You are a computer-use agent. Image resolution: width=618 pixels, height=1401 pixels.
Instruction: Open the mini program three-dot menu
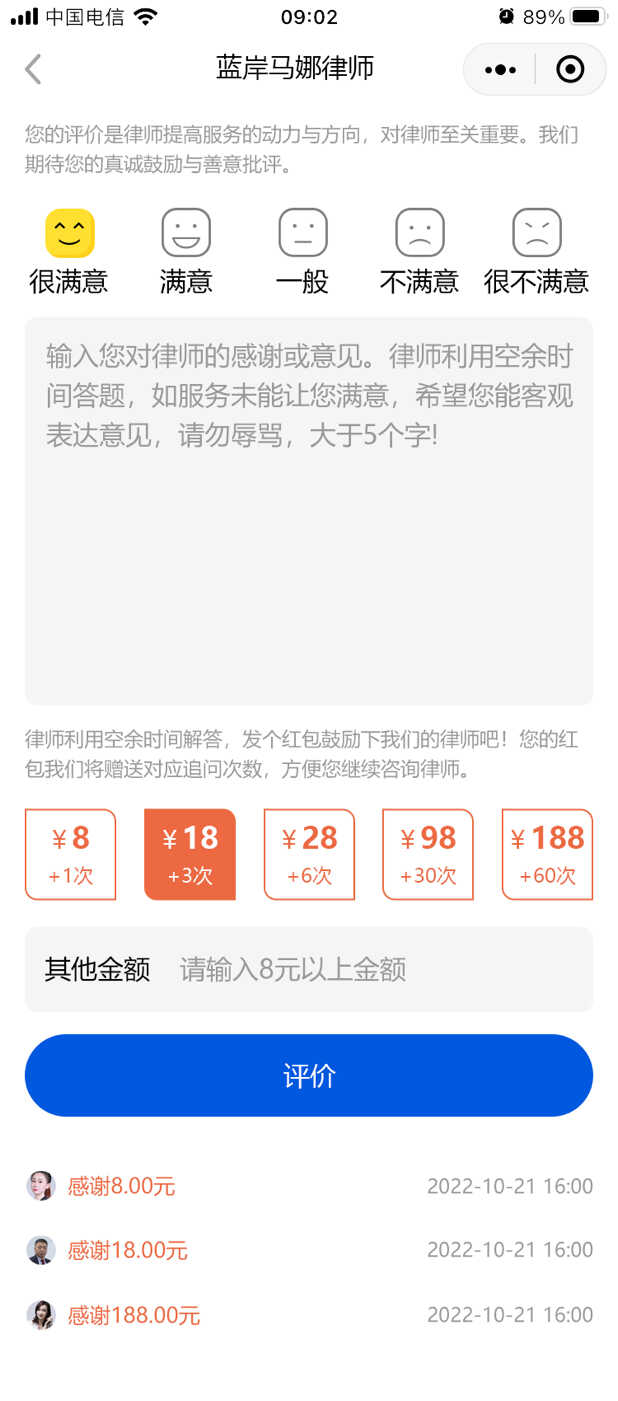click(x=499, y=69)
